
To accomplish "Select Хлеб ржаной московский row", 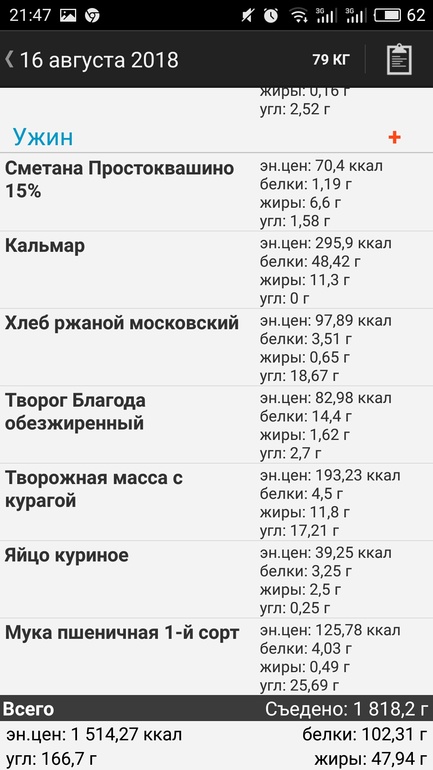I will point(216,347).
